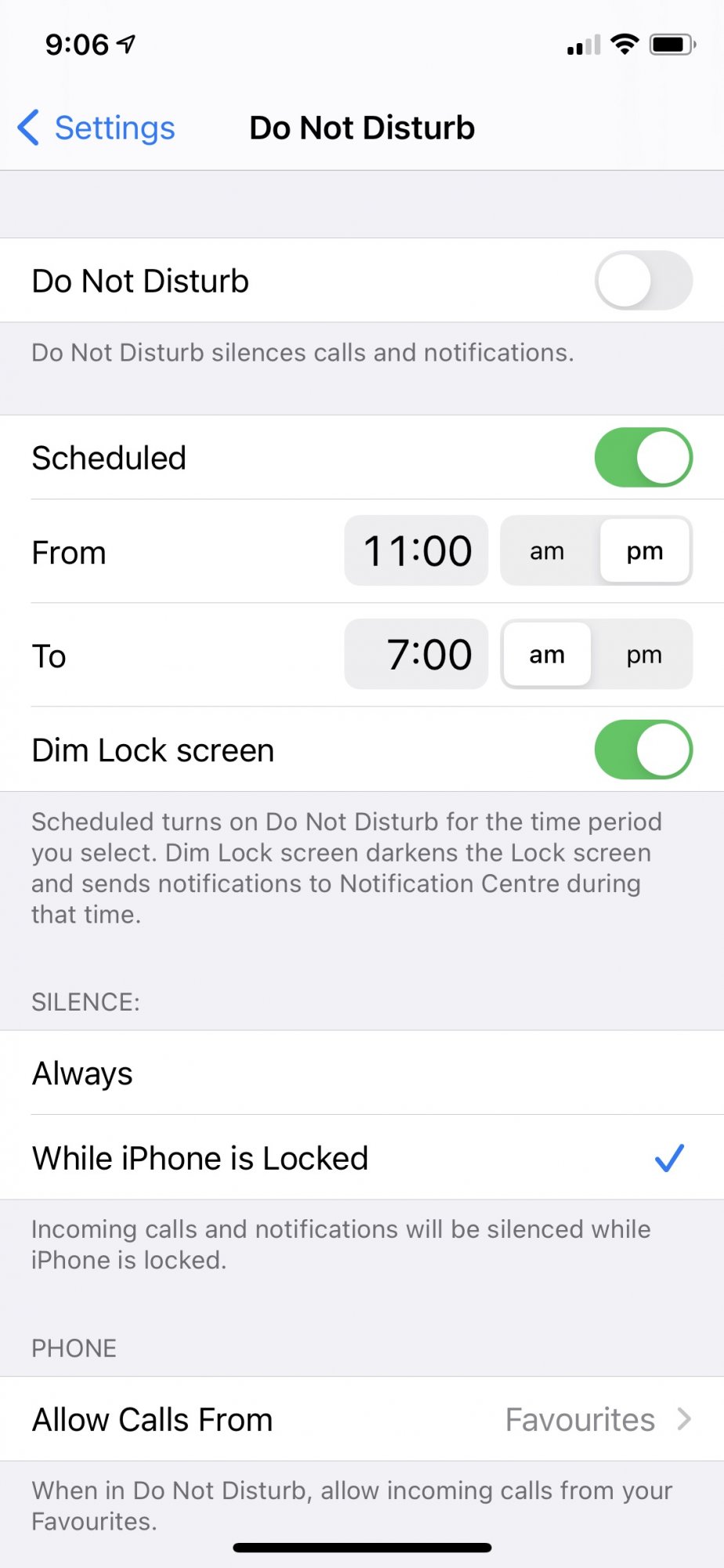Open the To time field showing 7:00

[416, 655]
